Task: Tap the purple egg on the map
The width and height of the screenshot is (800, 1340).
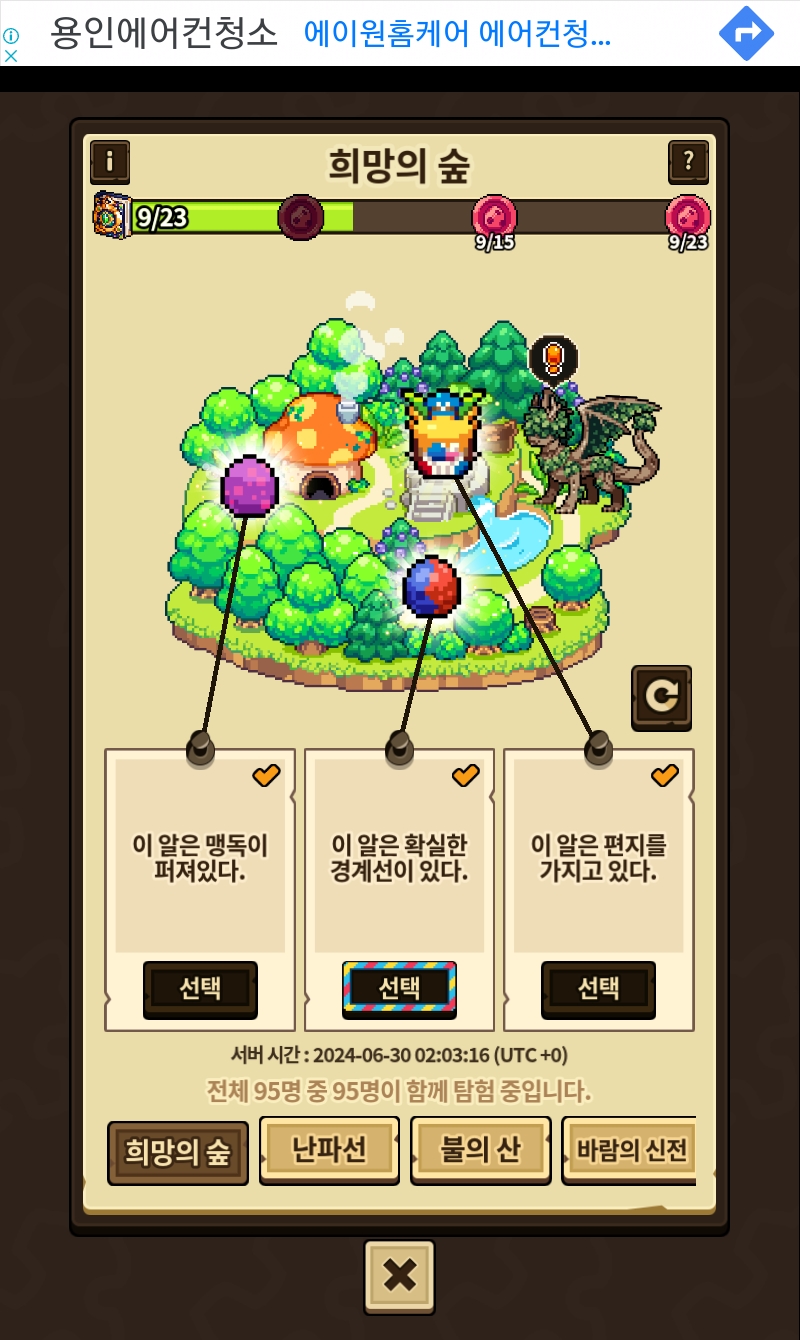Action: pos(249,485)
